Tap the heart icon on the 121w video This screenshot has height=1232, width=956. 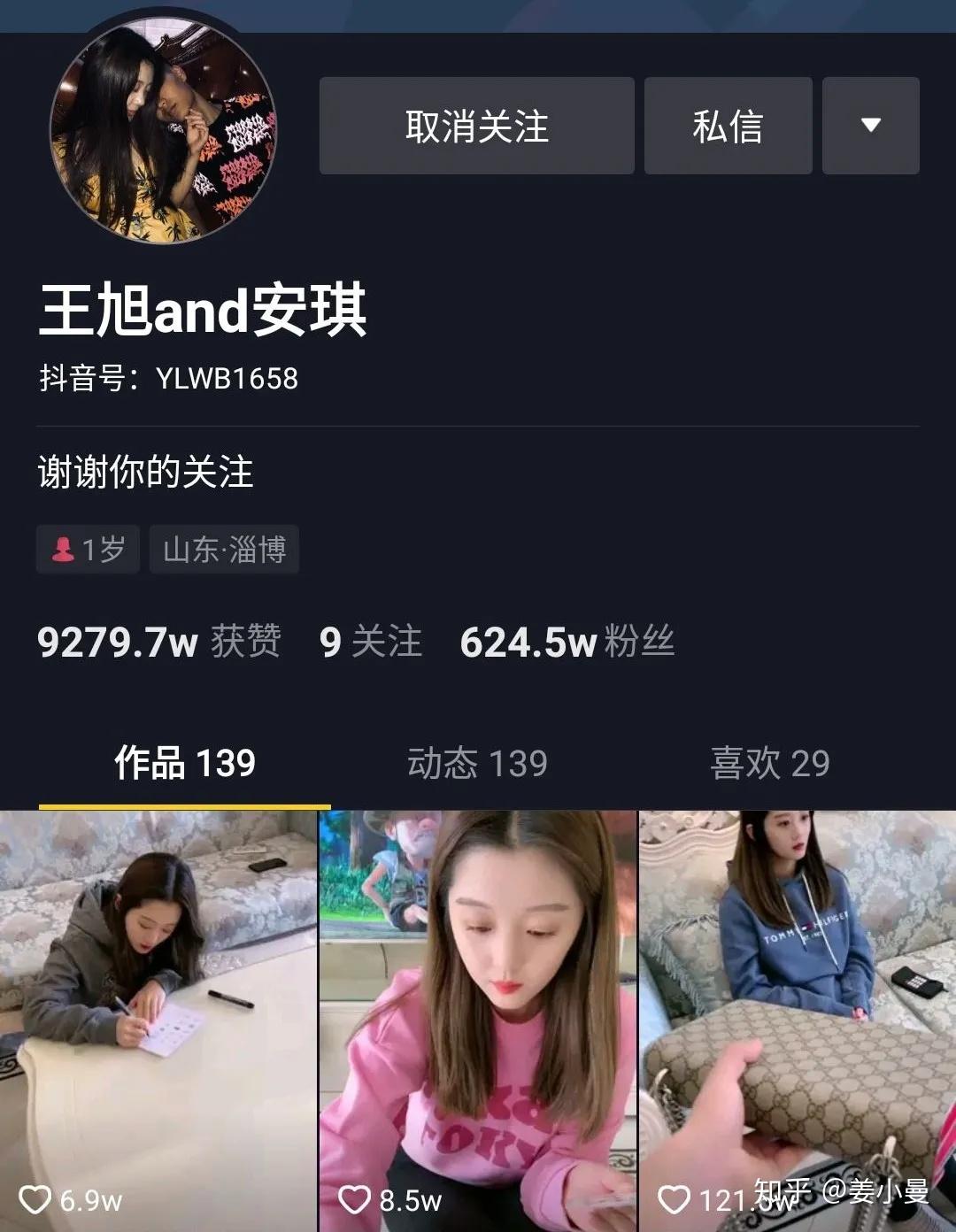click(674, 1200)
